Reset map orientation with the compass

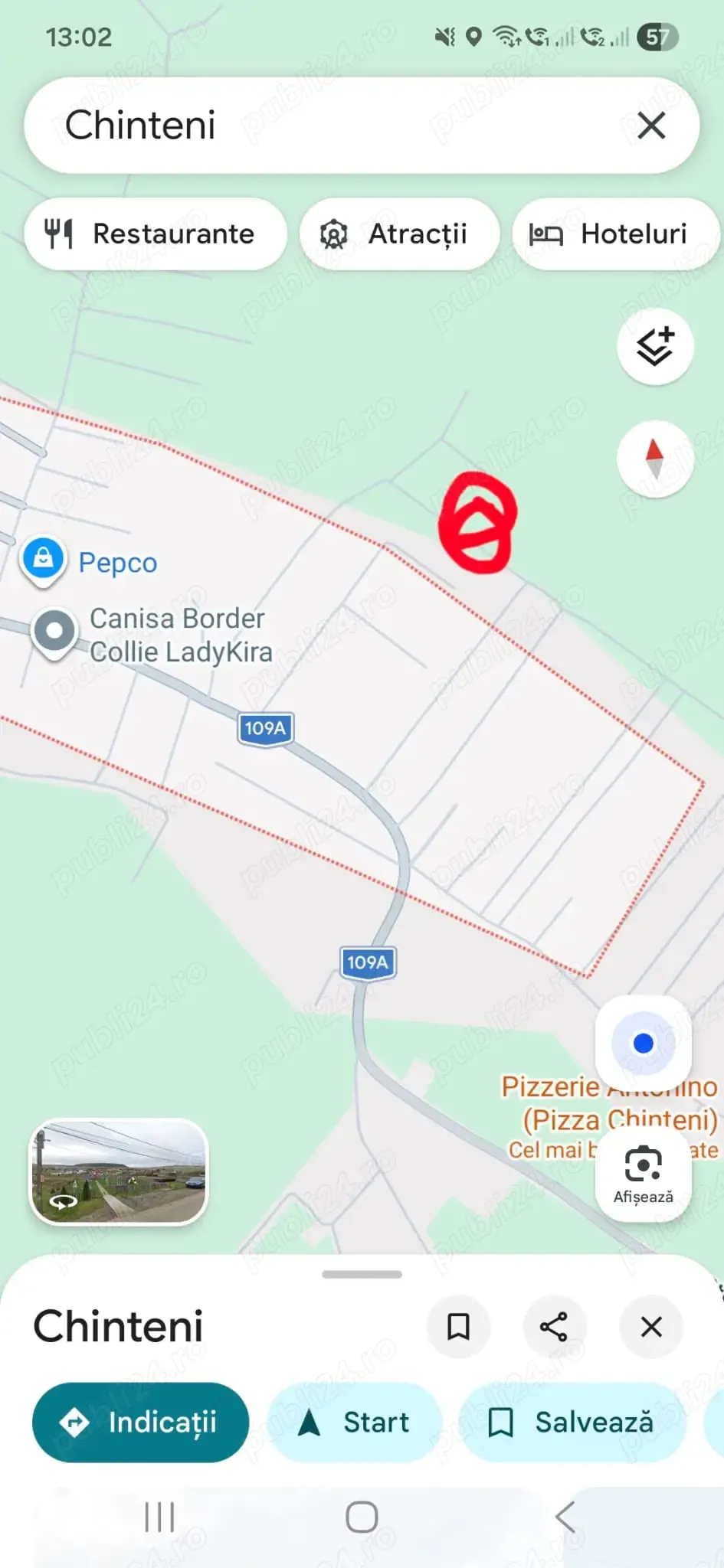pyautogui.click(x=655, y=459)
